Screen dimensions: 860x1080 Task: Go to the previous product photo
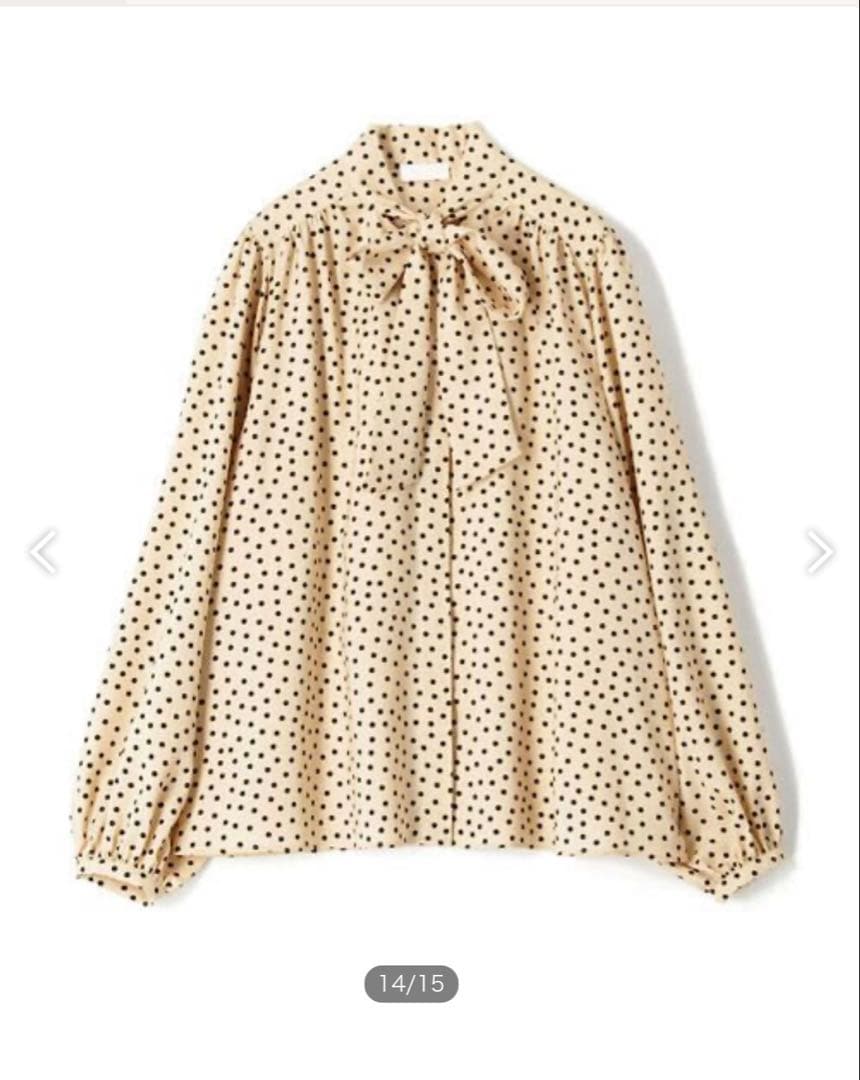click(x=42, y=552)
